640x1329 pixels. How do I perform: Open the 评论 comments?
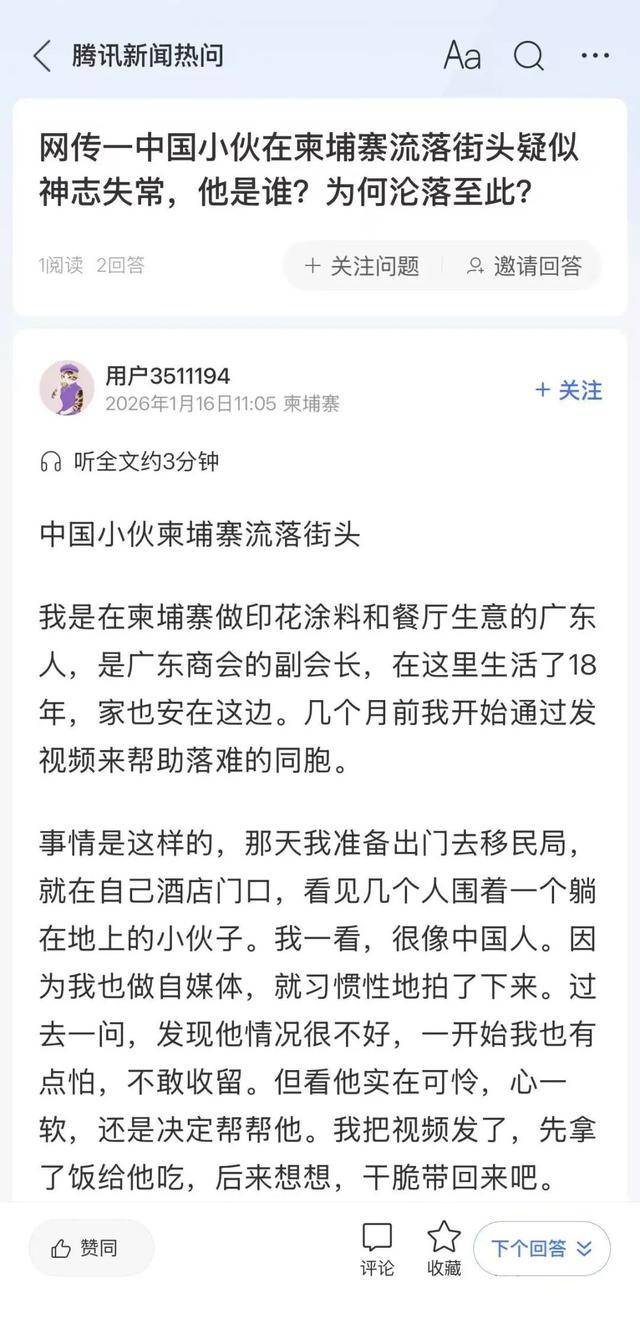377,1248
